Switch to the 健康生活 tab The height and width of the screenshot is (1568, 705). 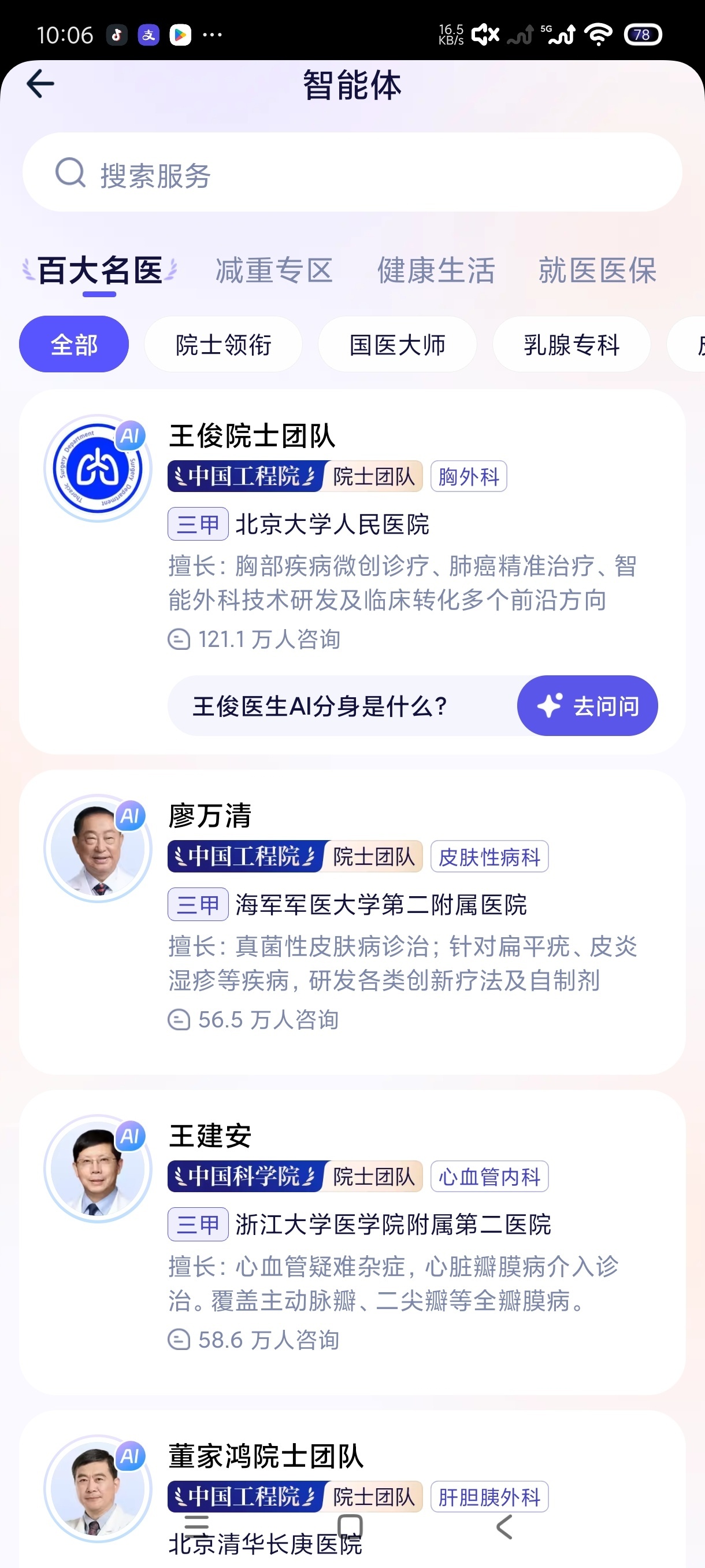pos(436,270)
